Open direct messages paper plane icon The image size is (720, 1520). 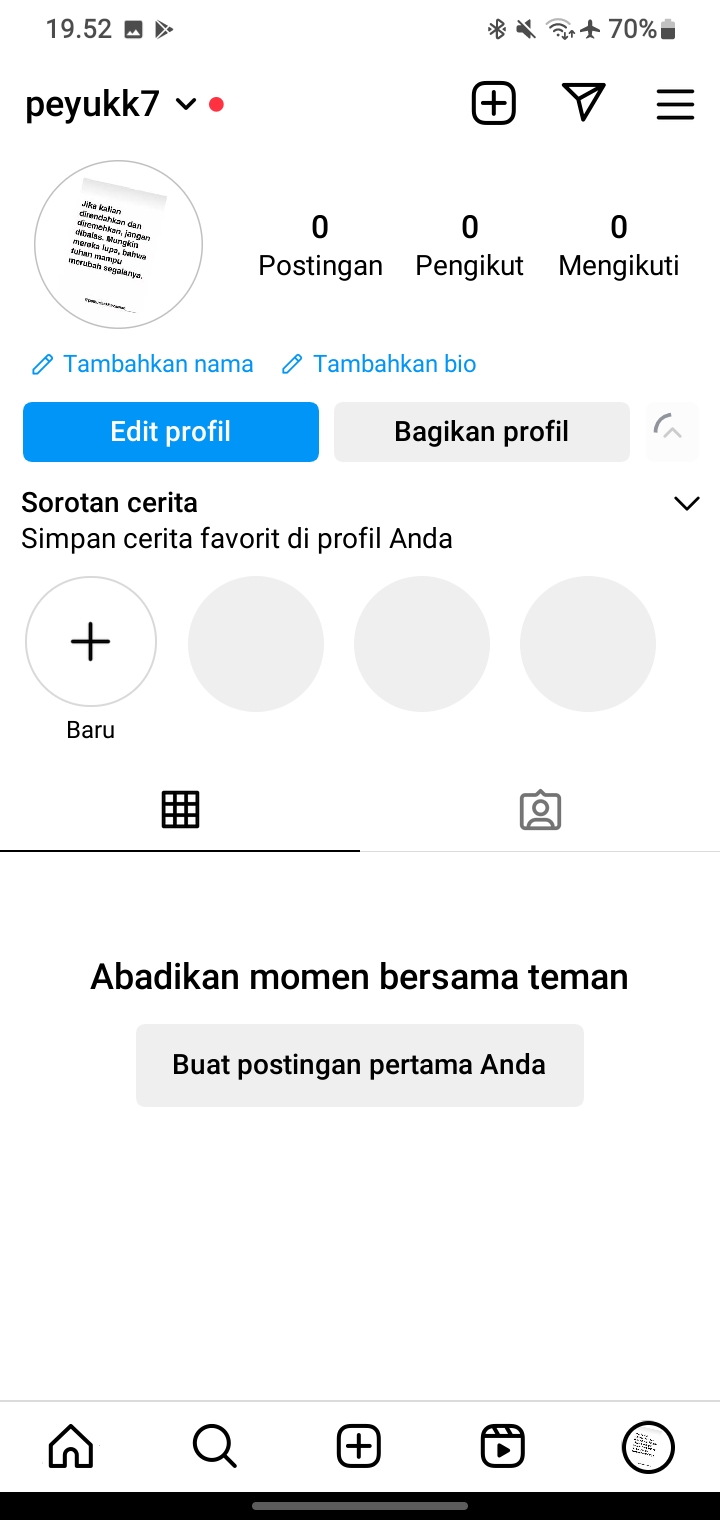point(584,103)
